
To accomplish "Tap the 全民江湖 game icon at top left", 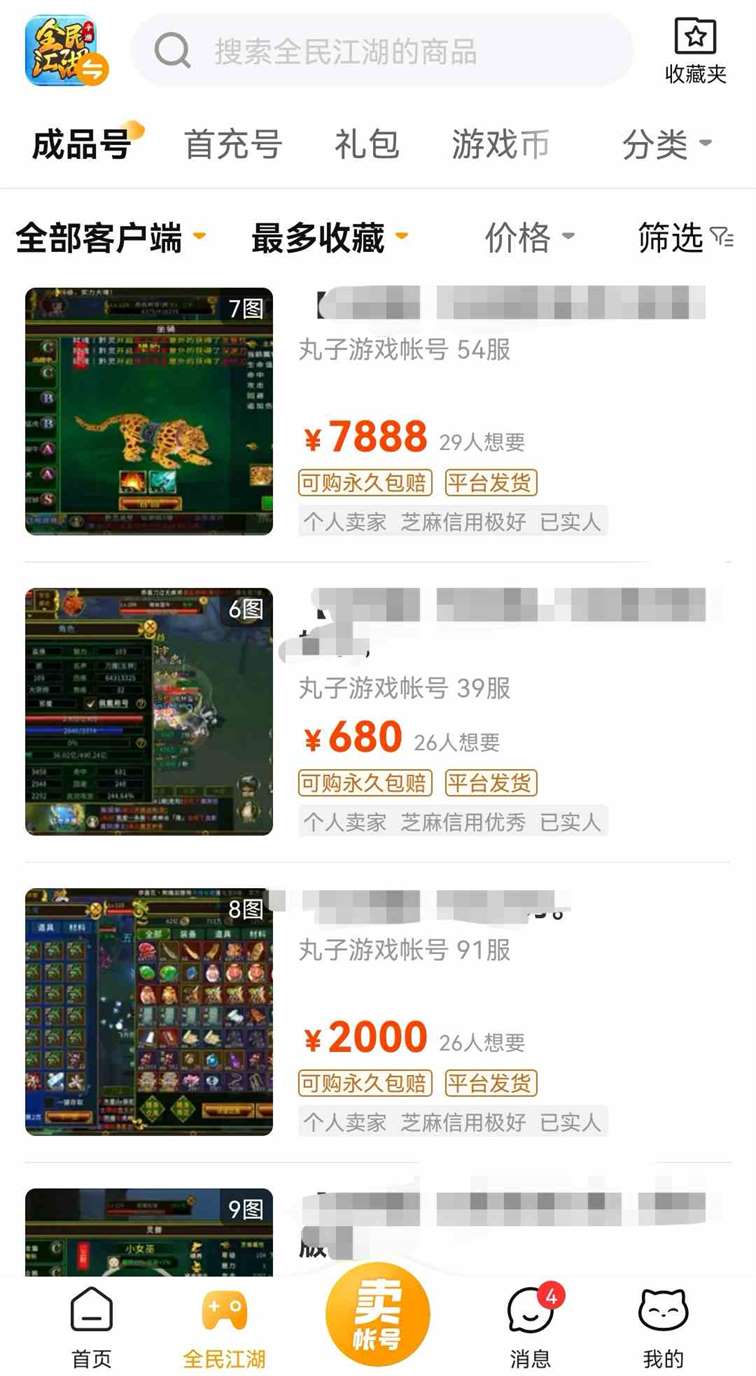I will (66, 51).
